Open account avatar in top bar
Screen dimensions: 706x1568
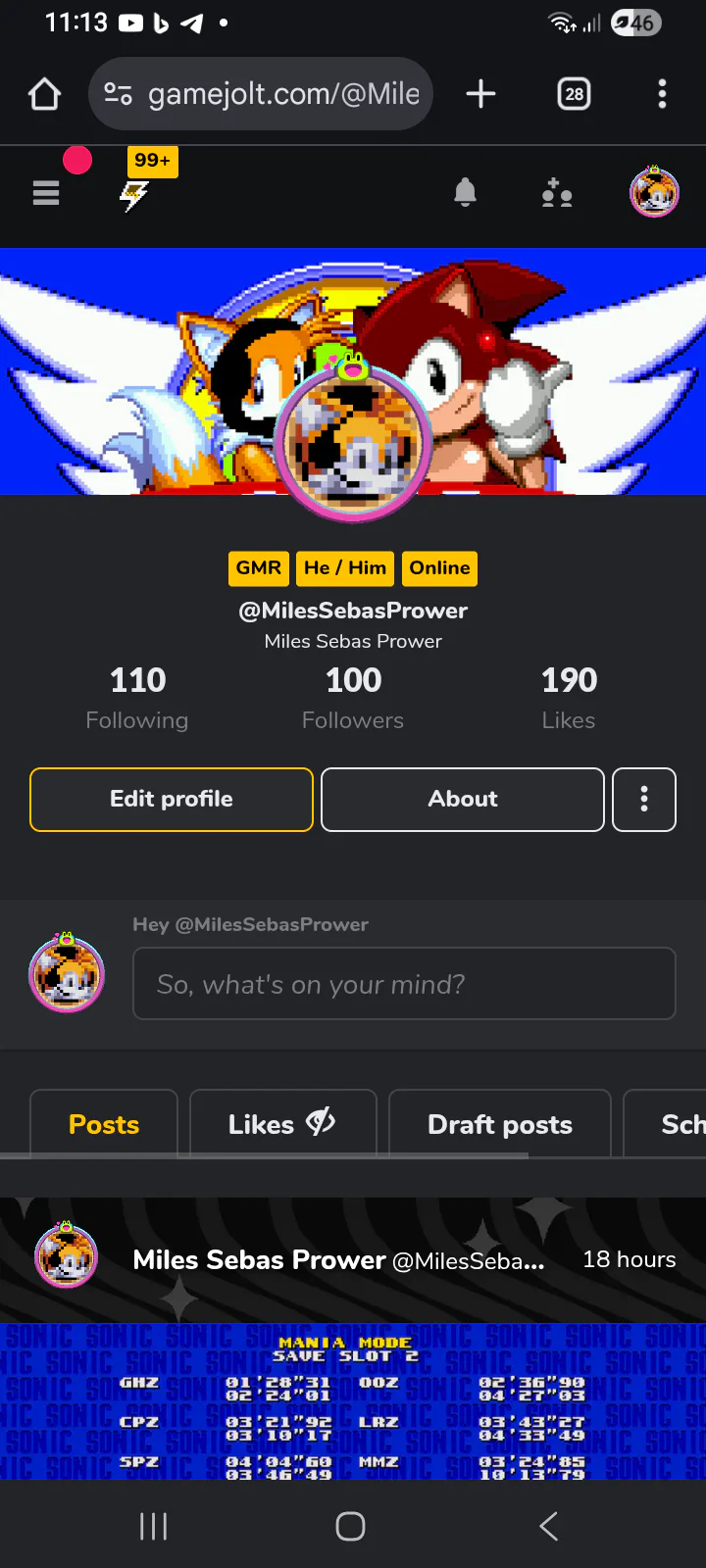coord(654,192)
